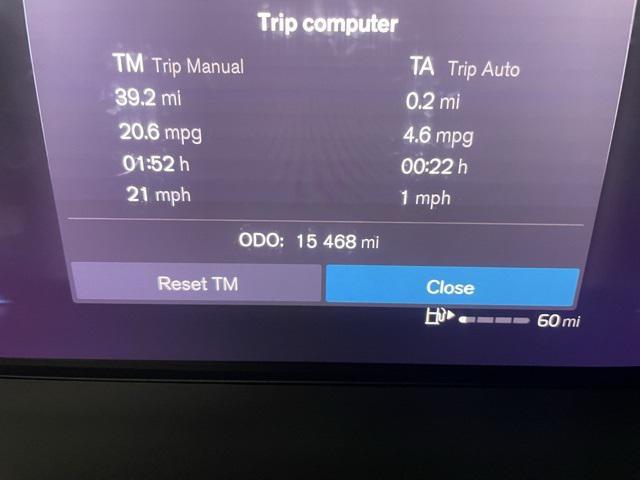
Task: Close the trip computer dialog
Action: tap(451, 286)
